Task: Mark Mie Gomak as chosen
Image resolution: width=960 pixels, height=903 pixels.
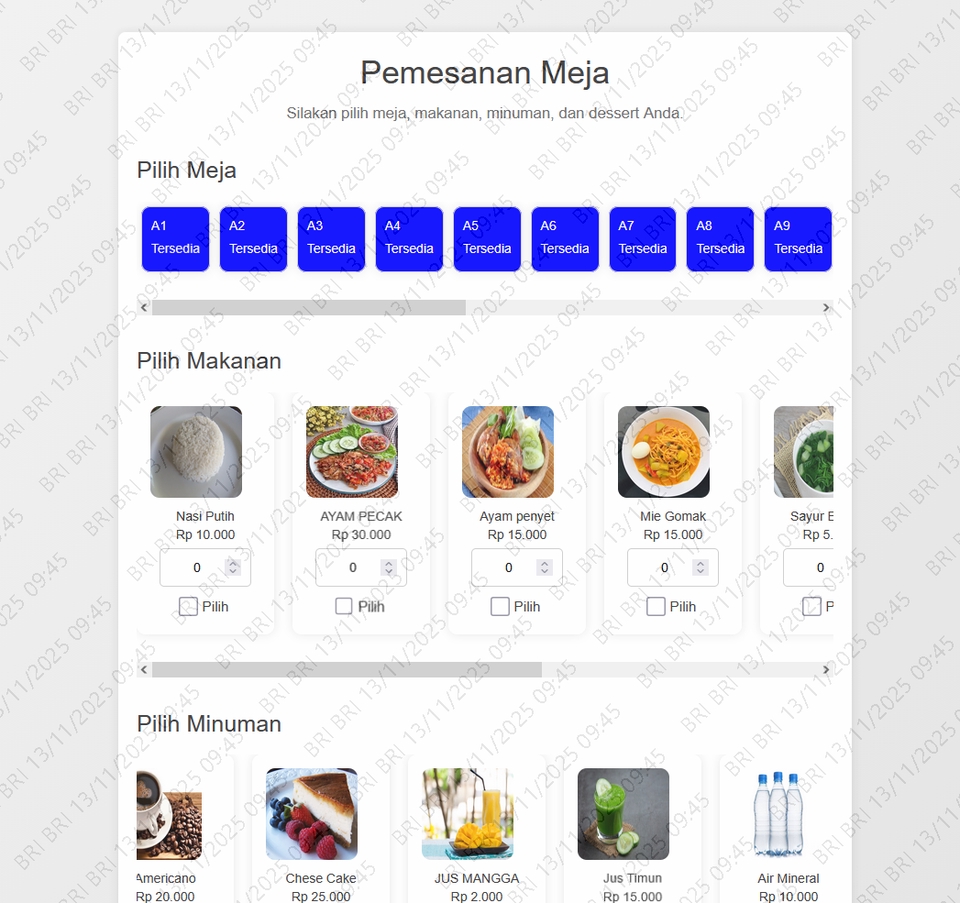Action: point(656,606)
